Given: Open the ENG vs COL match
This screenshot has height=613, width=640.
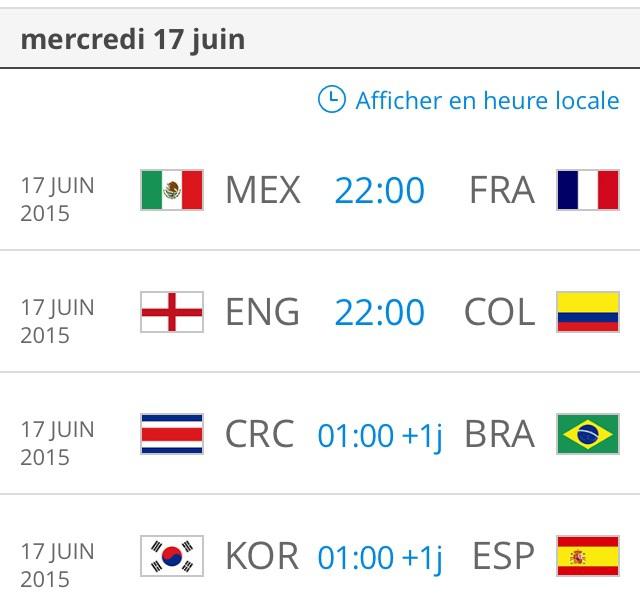Looking at the screenshot, I should point(379,312).
